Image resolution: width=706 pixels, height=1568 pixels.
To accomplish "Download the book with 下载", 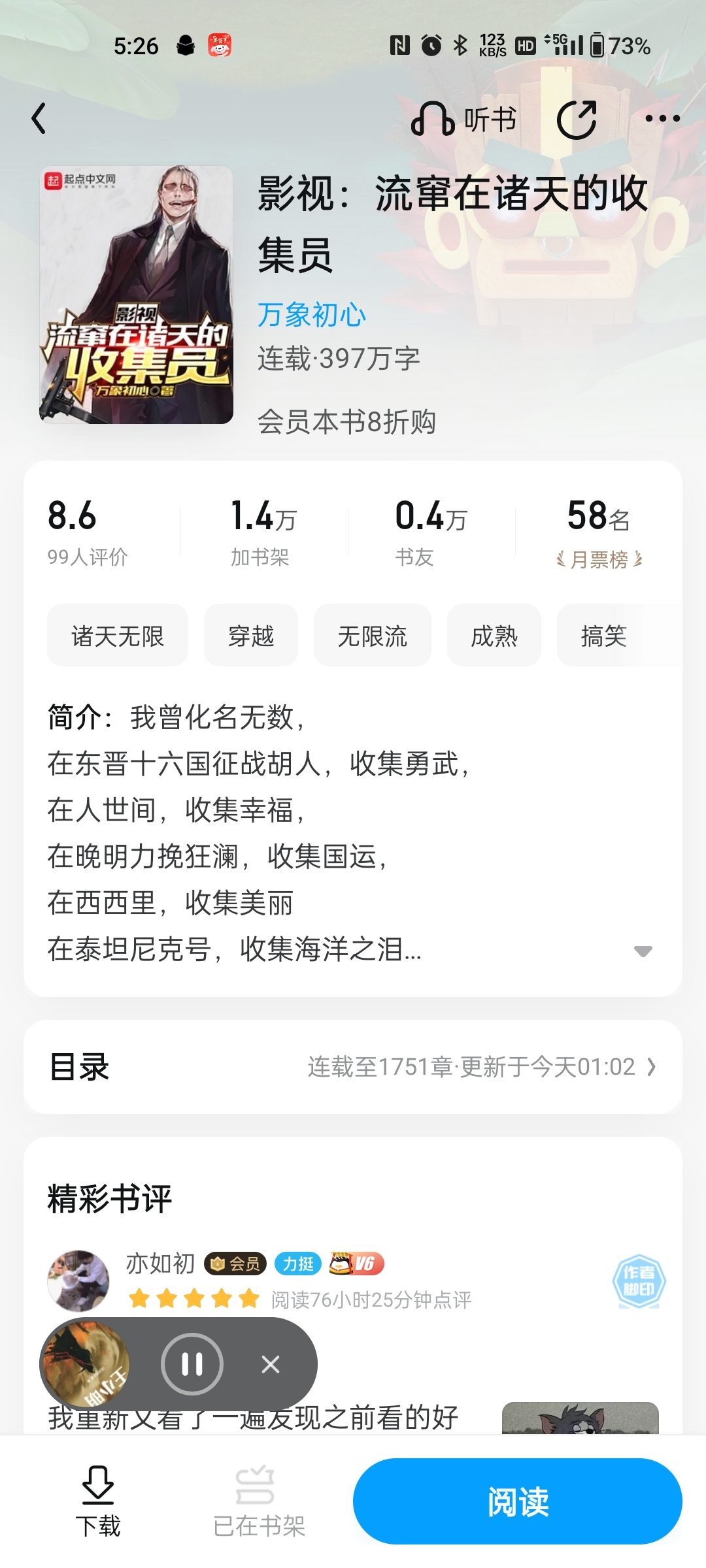I will (x=98, y=1501).
